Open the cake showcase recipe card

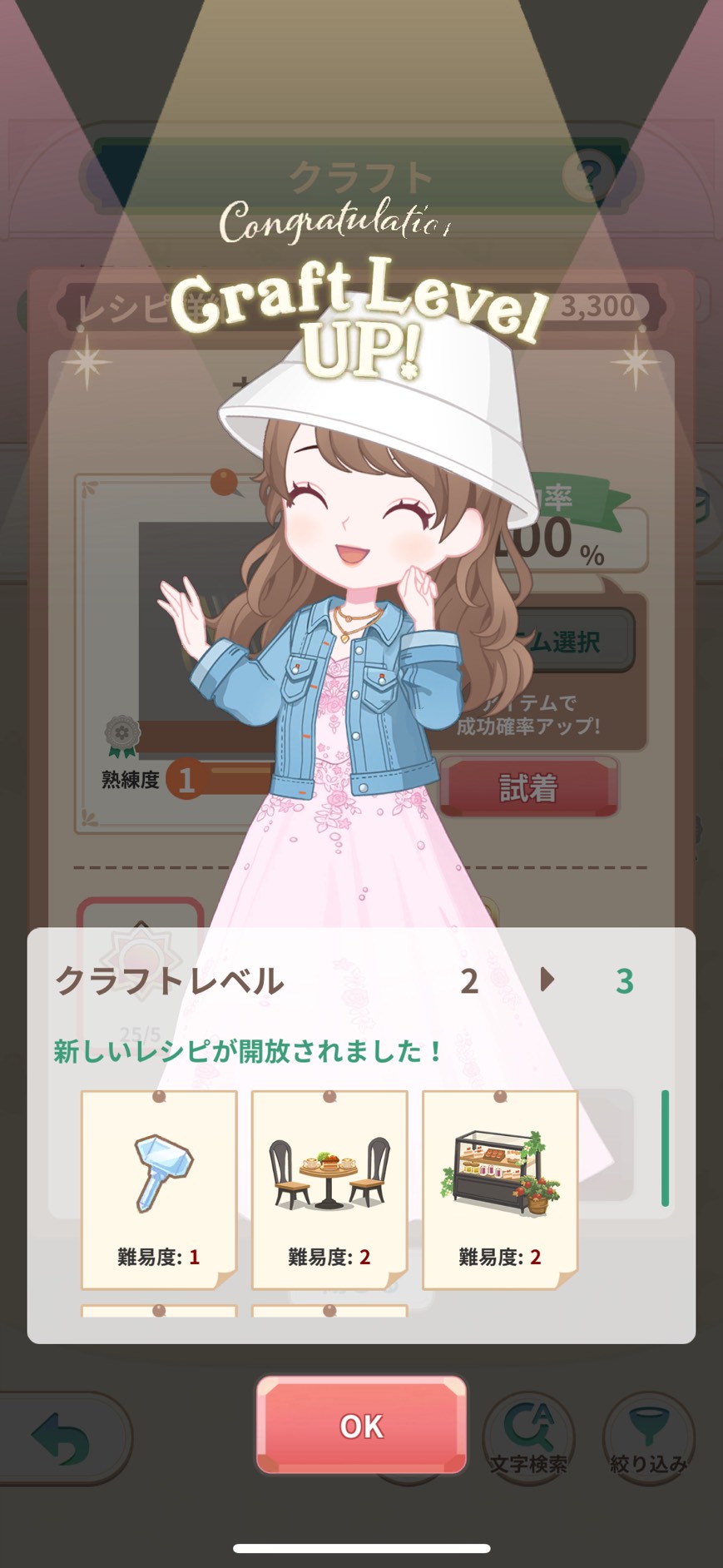tap(500, 1190)
